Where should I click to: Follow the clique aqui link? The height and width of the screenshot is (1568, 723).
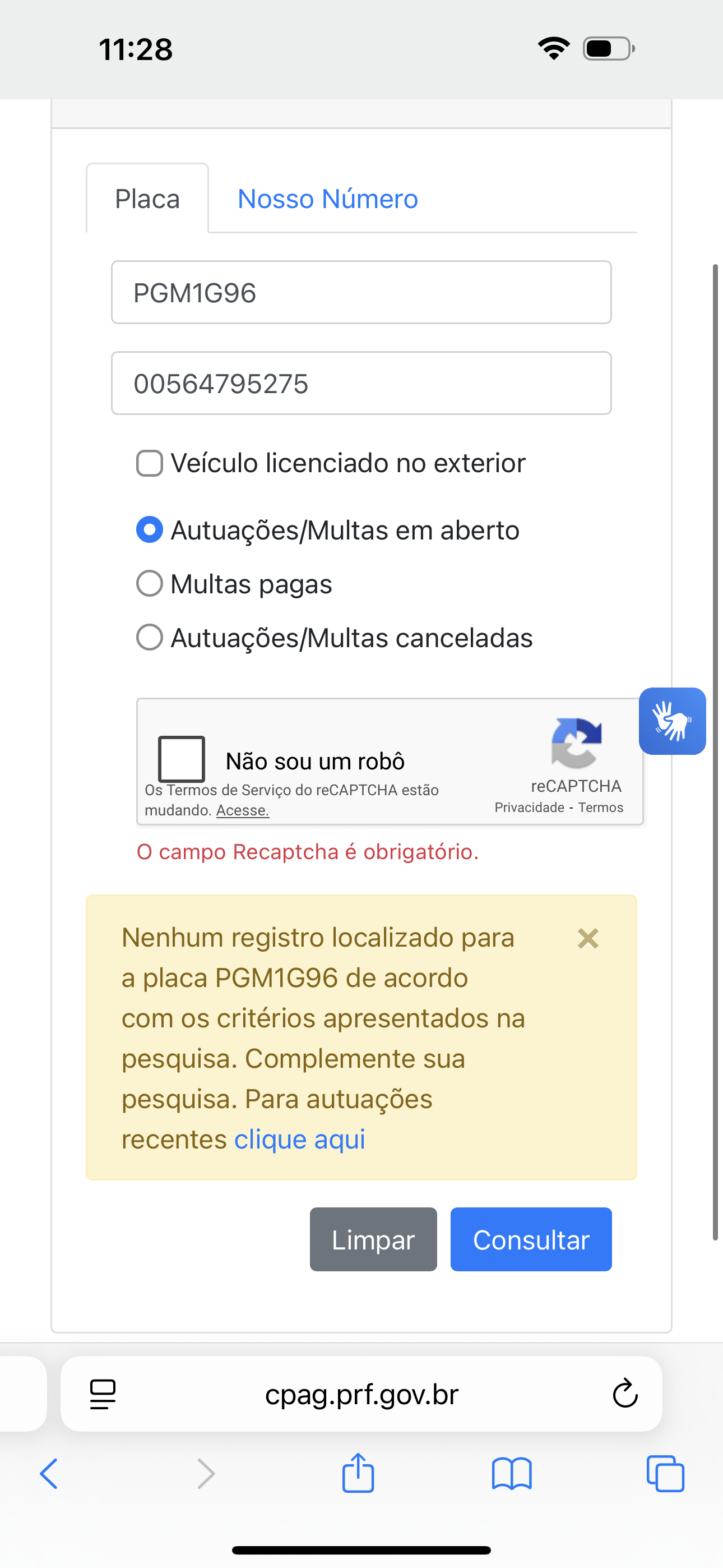(x=299, y=1139)
